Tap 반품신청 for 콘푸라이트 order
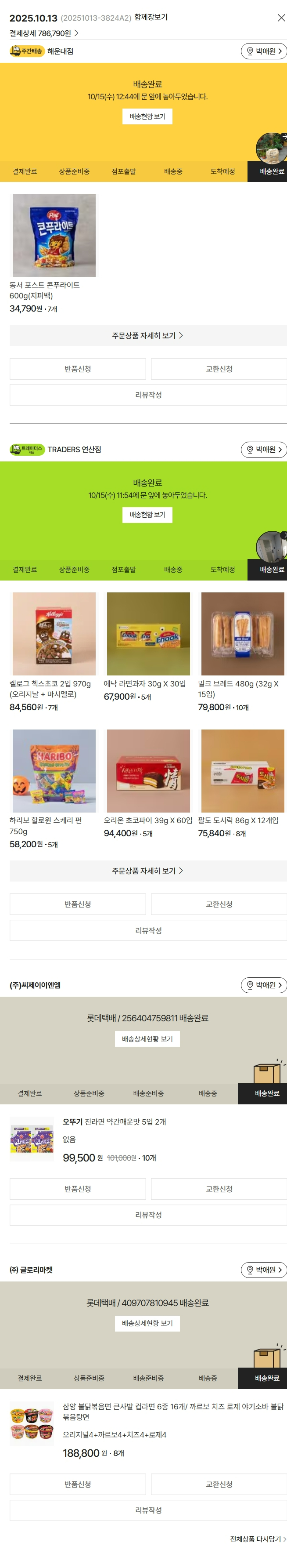The image size is (287, 1568). coord(77,369)
